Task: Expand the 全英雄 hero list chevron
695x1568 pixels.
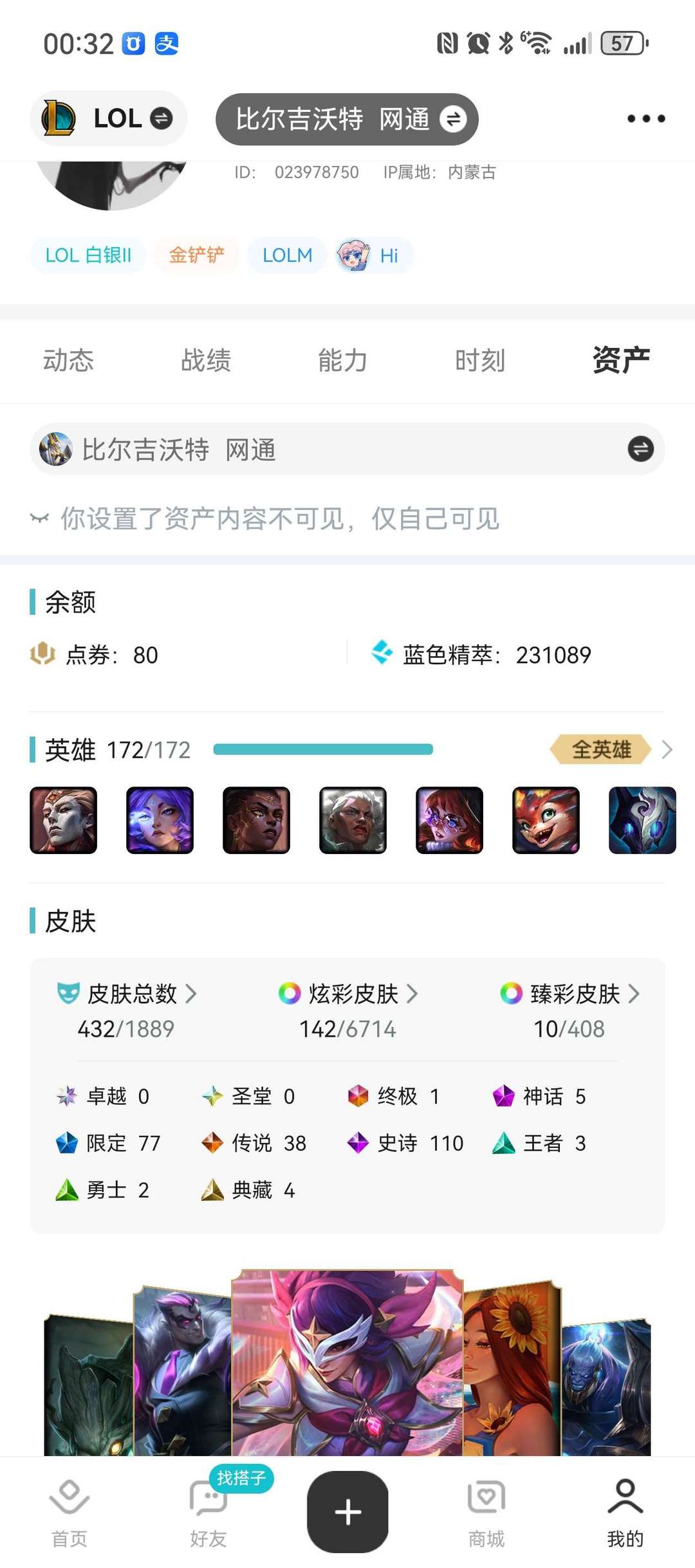Action: 667,750
